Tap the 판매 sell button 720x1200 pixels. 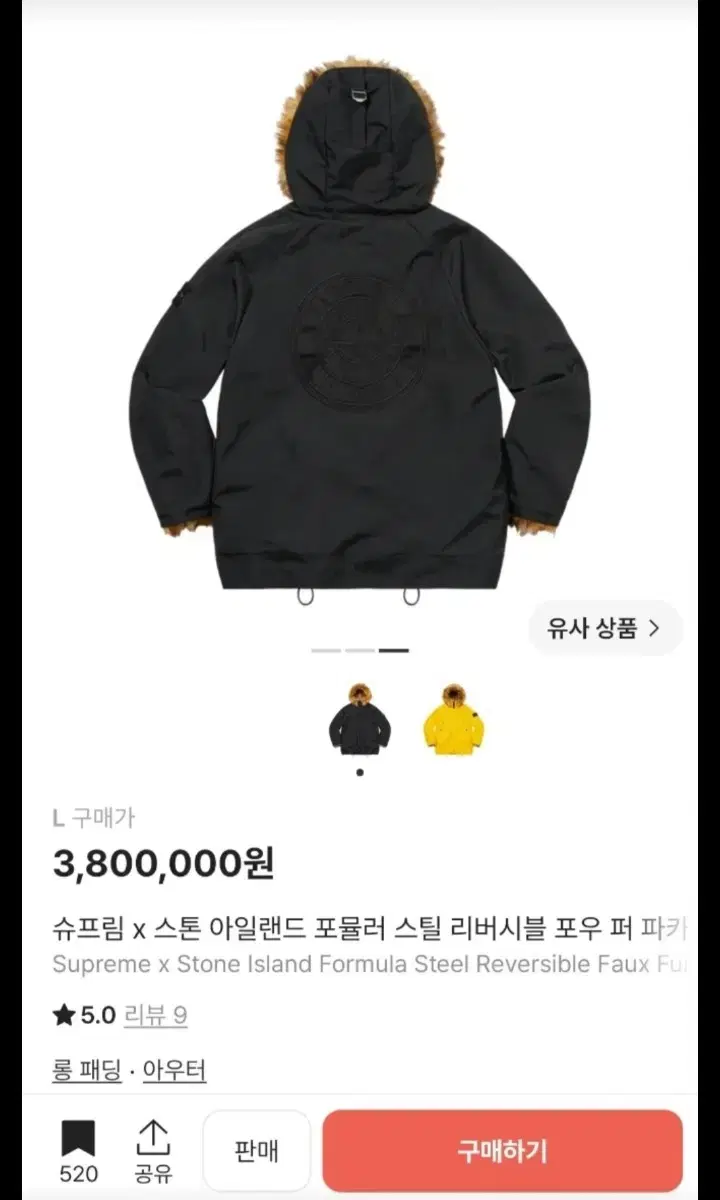(257, 1150)
